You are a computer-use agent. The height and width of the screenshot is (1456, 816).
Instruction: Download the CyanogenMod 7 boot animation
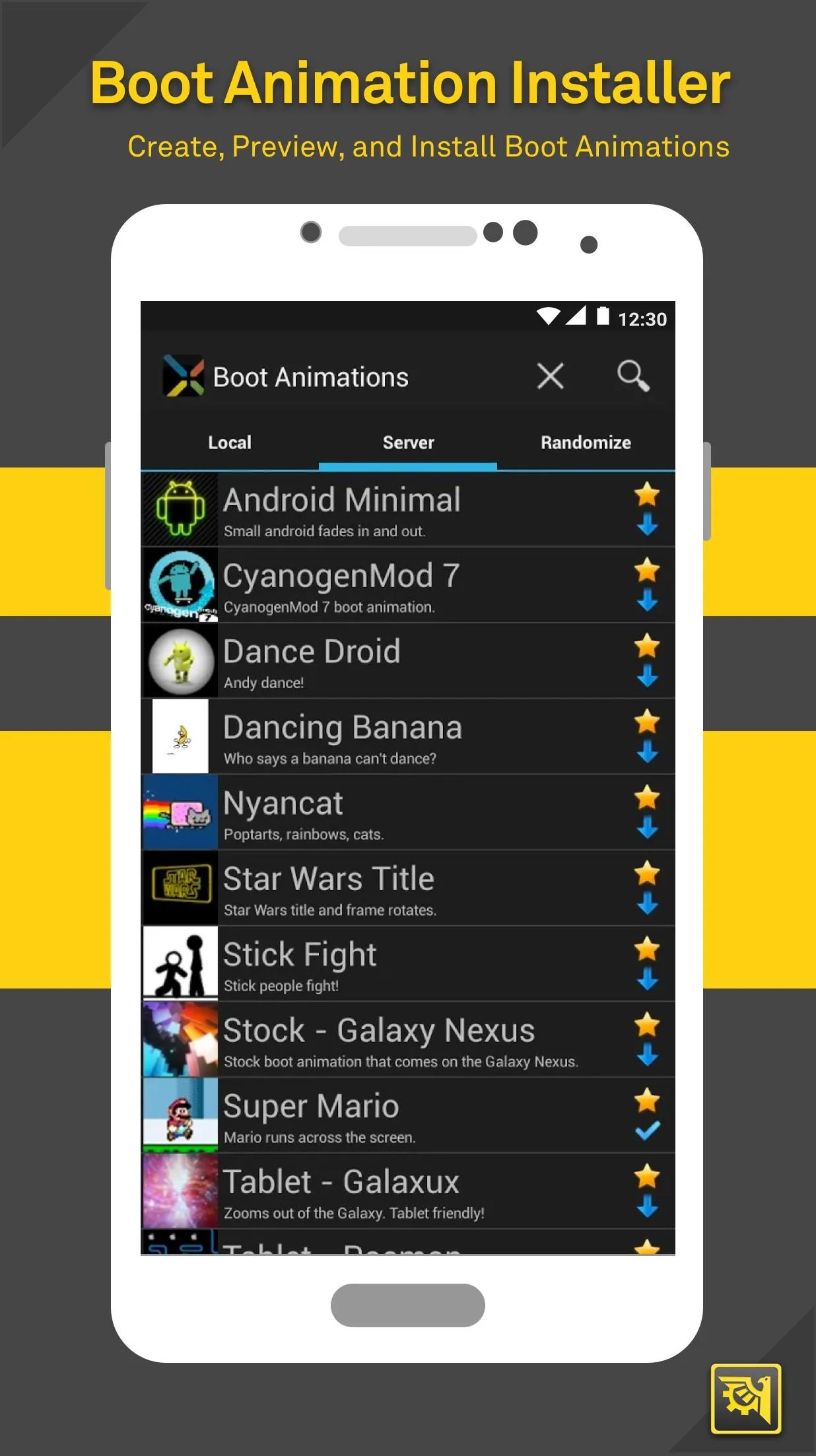point(647,602)
